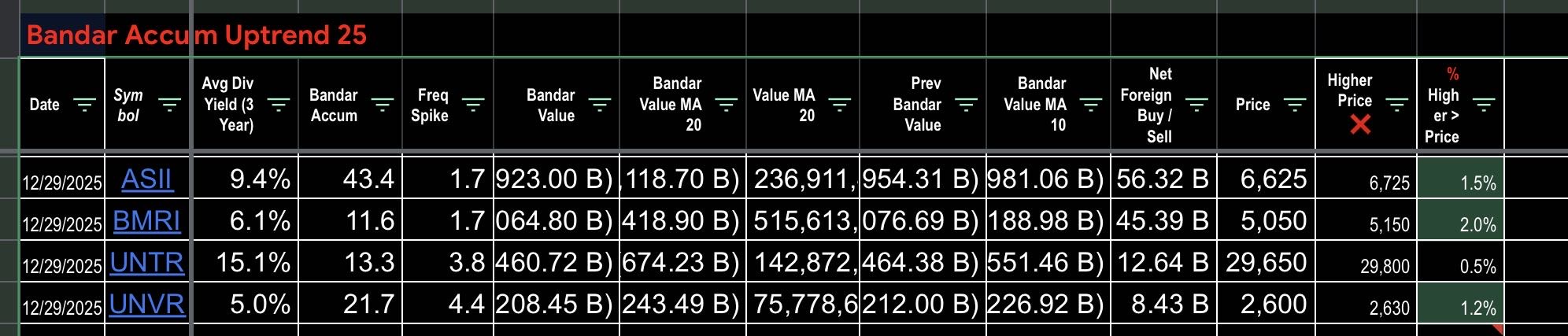Viewport: 1568px width, 336px height.
Task: Open the % Higher > Price filter
Action: point(1484,105)
